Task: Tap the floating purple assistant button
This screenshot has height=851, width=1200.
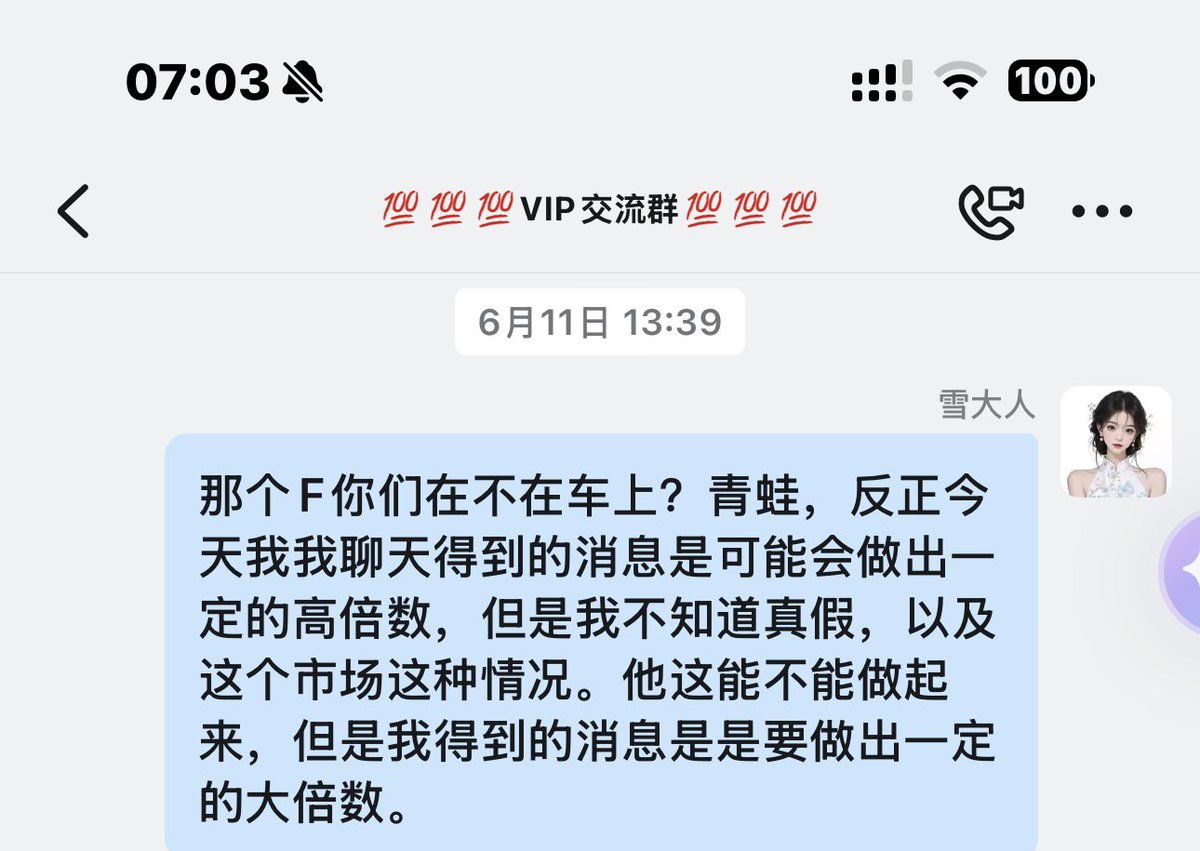Action: (1183, 570)
